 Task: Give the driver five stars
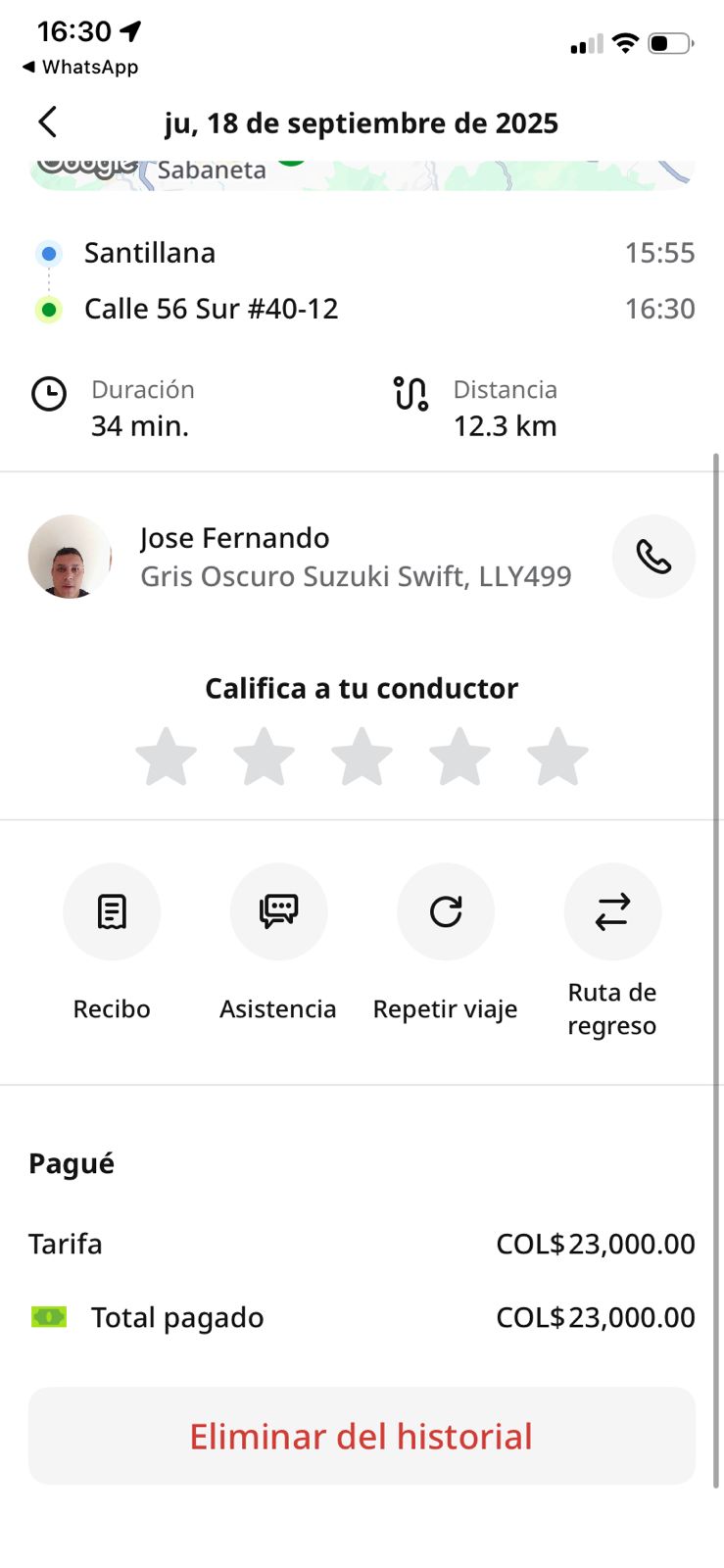coord(557,757)
